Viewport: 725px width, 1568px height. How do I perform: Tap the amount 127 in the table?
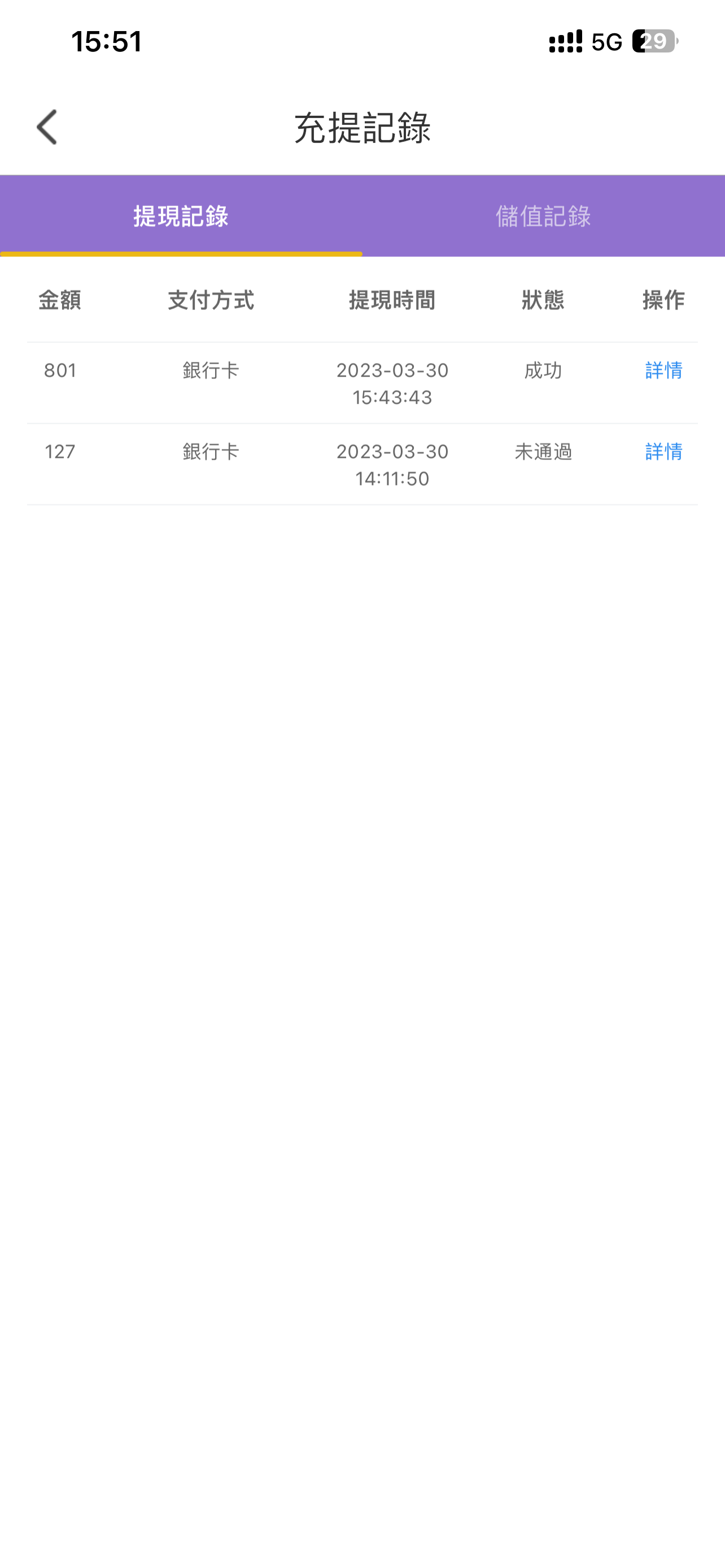[60, 452]
